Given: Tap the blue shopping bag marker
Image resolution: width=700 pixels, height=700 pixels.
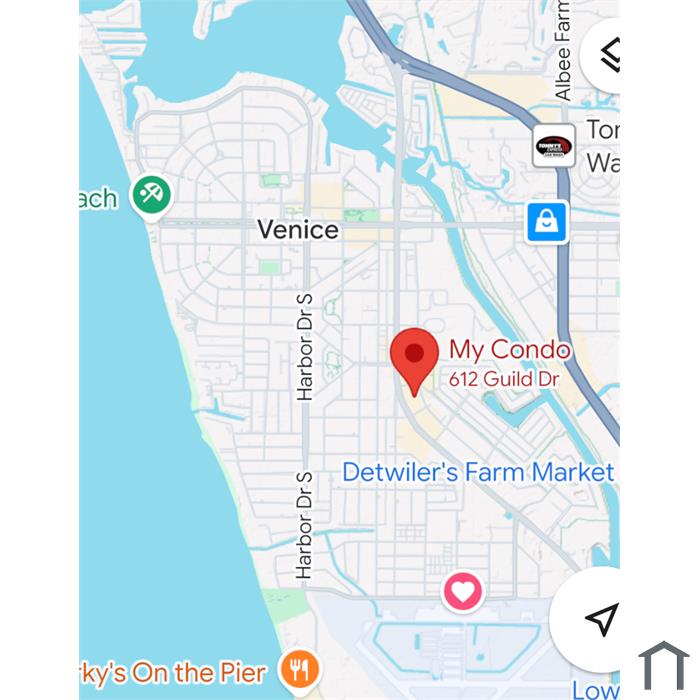Looking at the screenshot, I should [547, 222].
